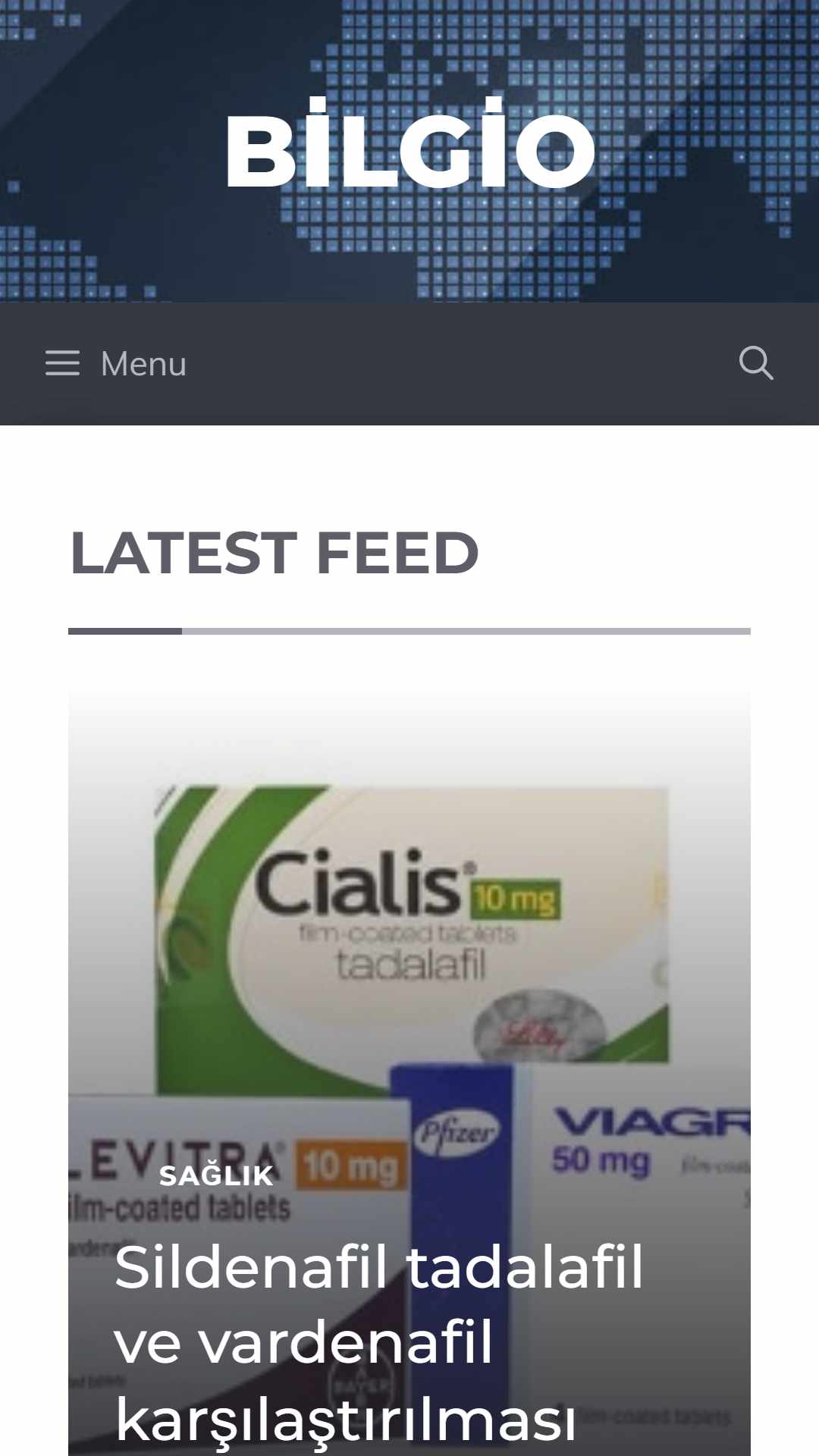Go to the BİLGİO site title
This screenshot has width=819, height=1456.
pos(409,143)
